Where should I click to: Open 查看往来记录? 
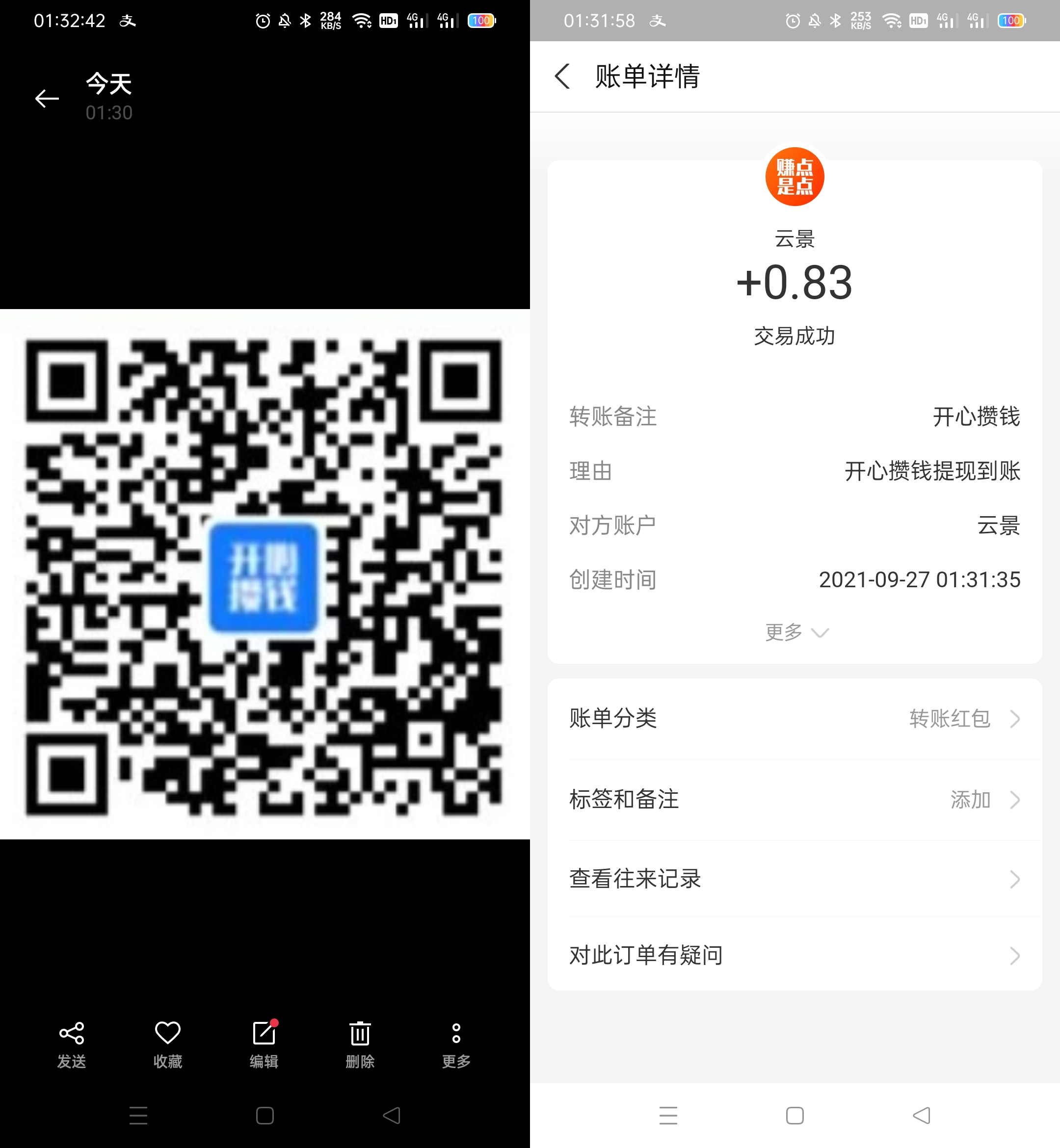tap(795, 879)
